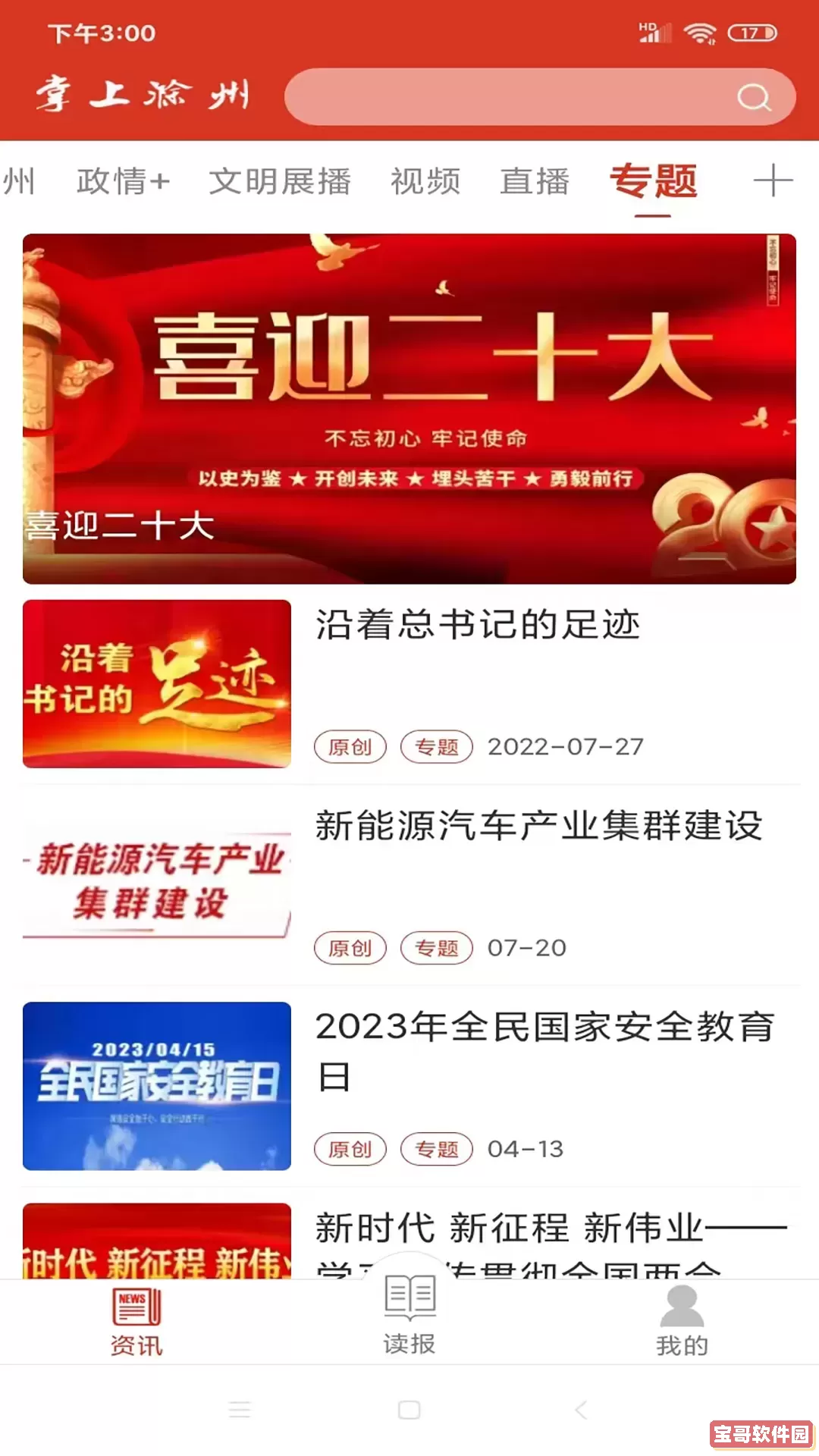
Task: Open the 直播 live channel
Action: point(533,180)
